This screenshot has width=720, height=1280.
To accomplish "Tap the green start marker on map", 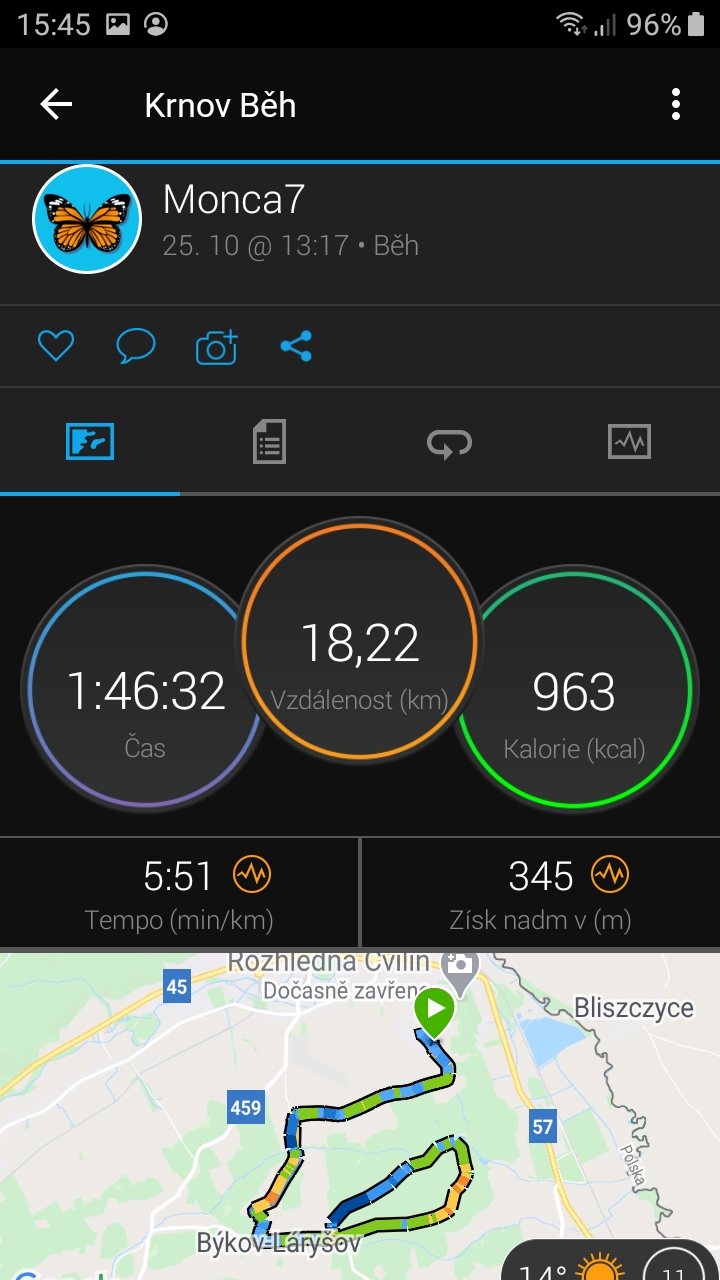I will tap(435, 1010).
